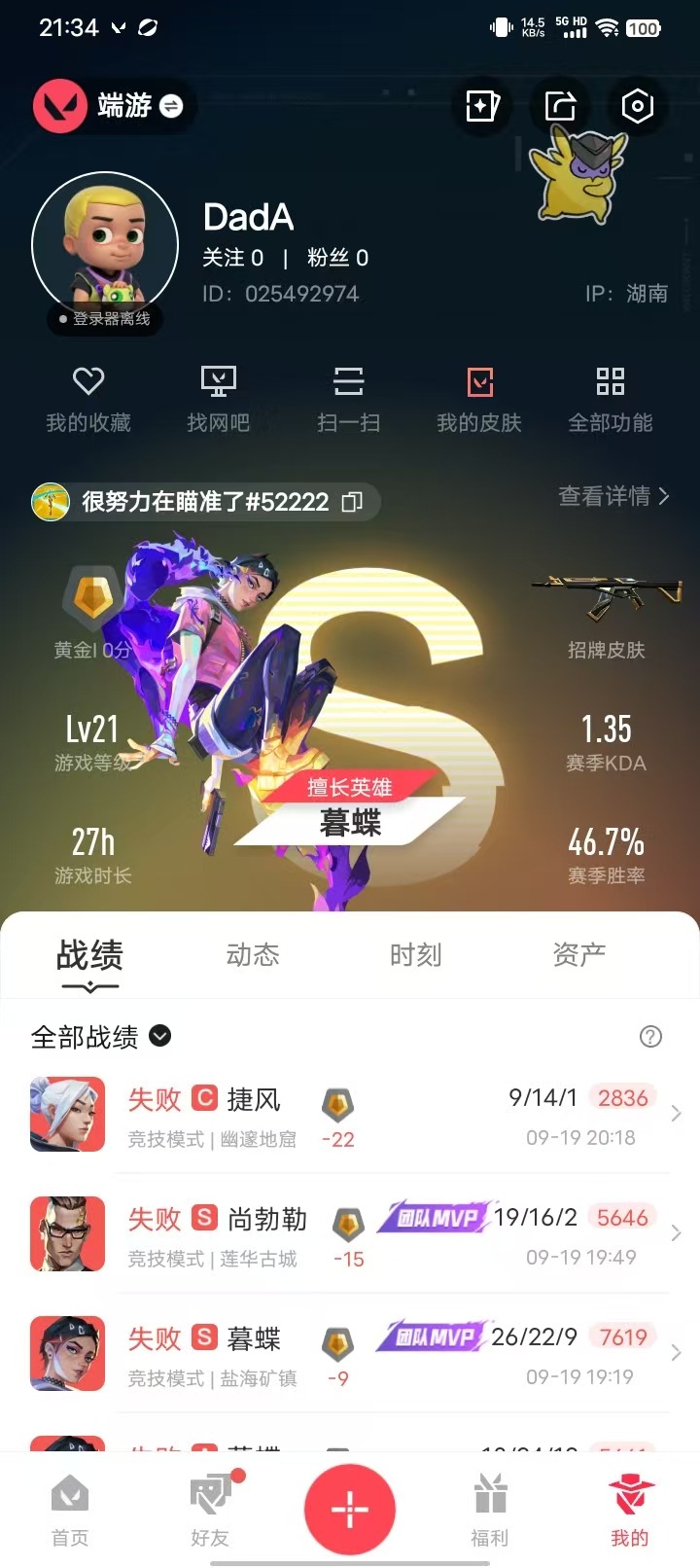Open the sparkle card icon at top
This screenshot has height=1568, width=700.
[x=482, y=106]
